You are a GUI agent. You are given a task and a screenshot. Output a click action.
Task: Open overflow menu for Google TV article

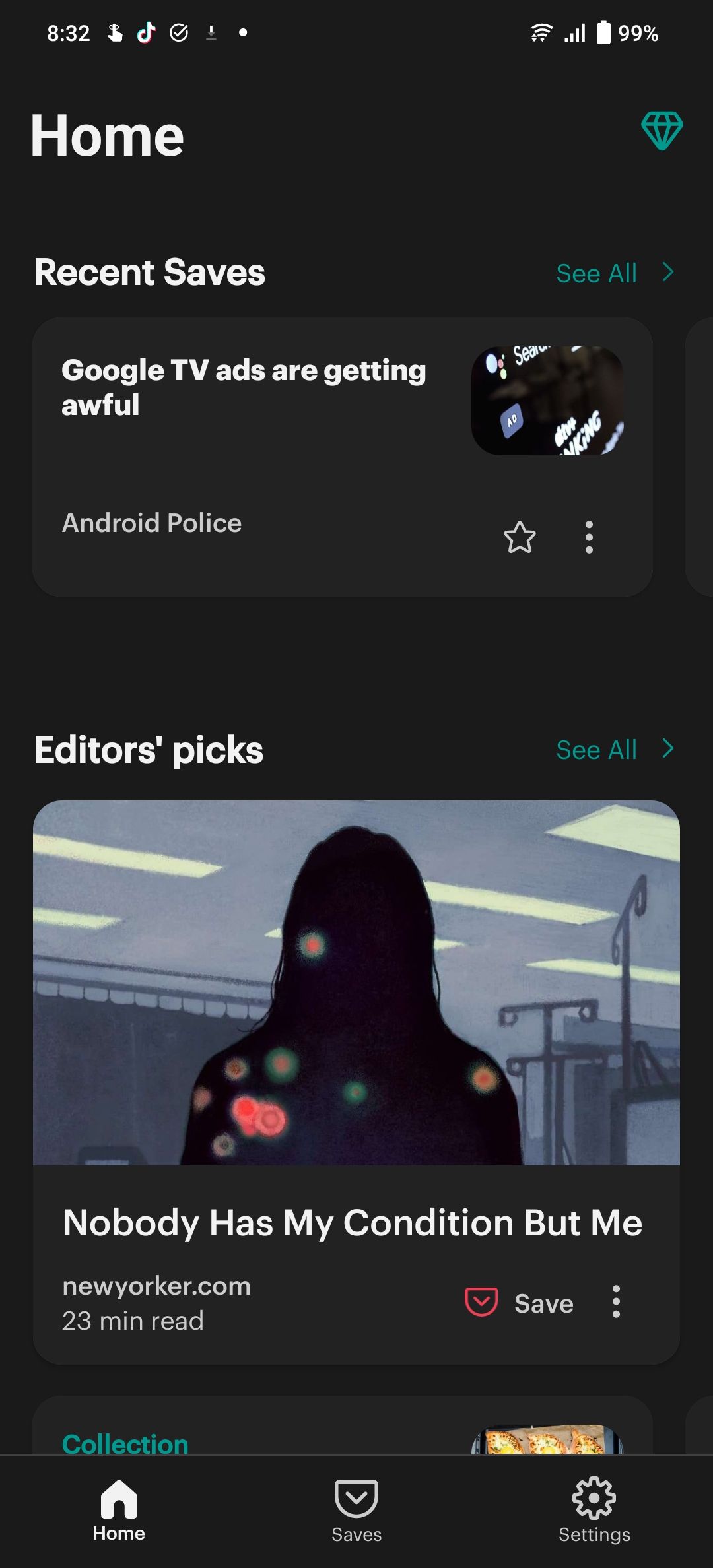(x=589, y=537)
